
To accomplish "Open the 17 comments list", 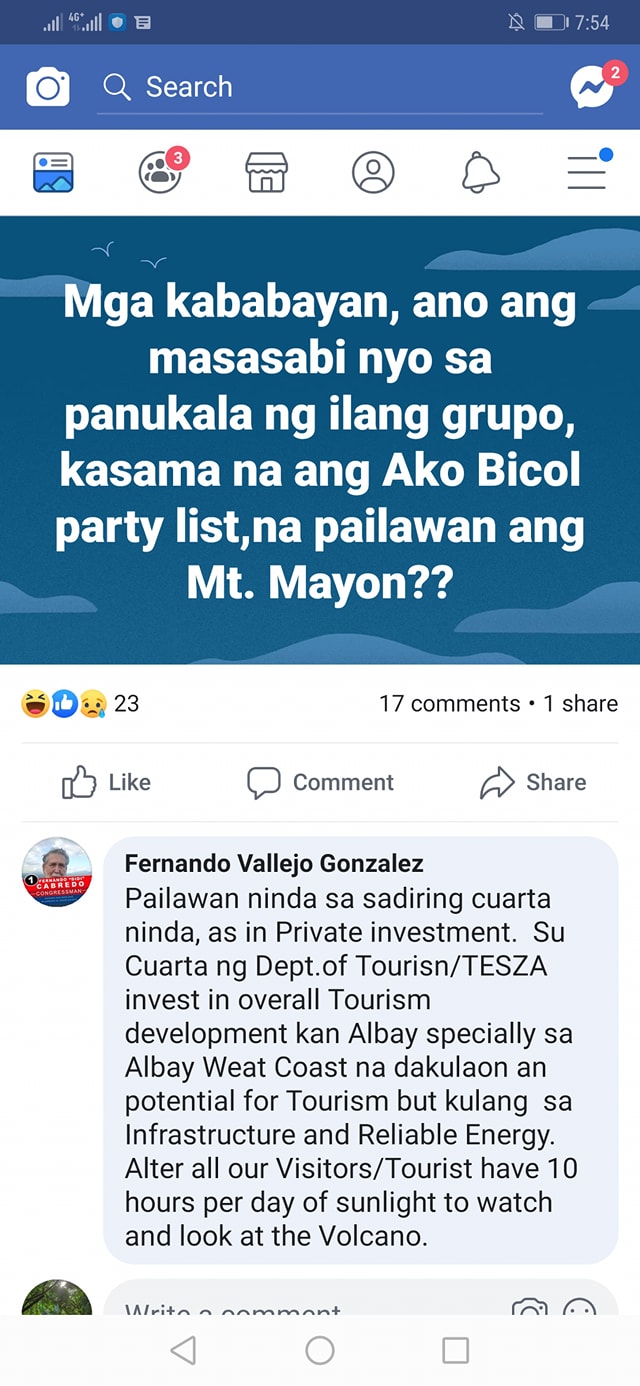I will pyautogui.click(x=450, y=703).
